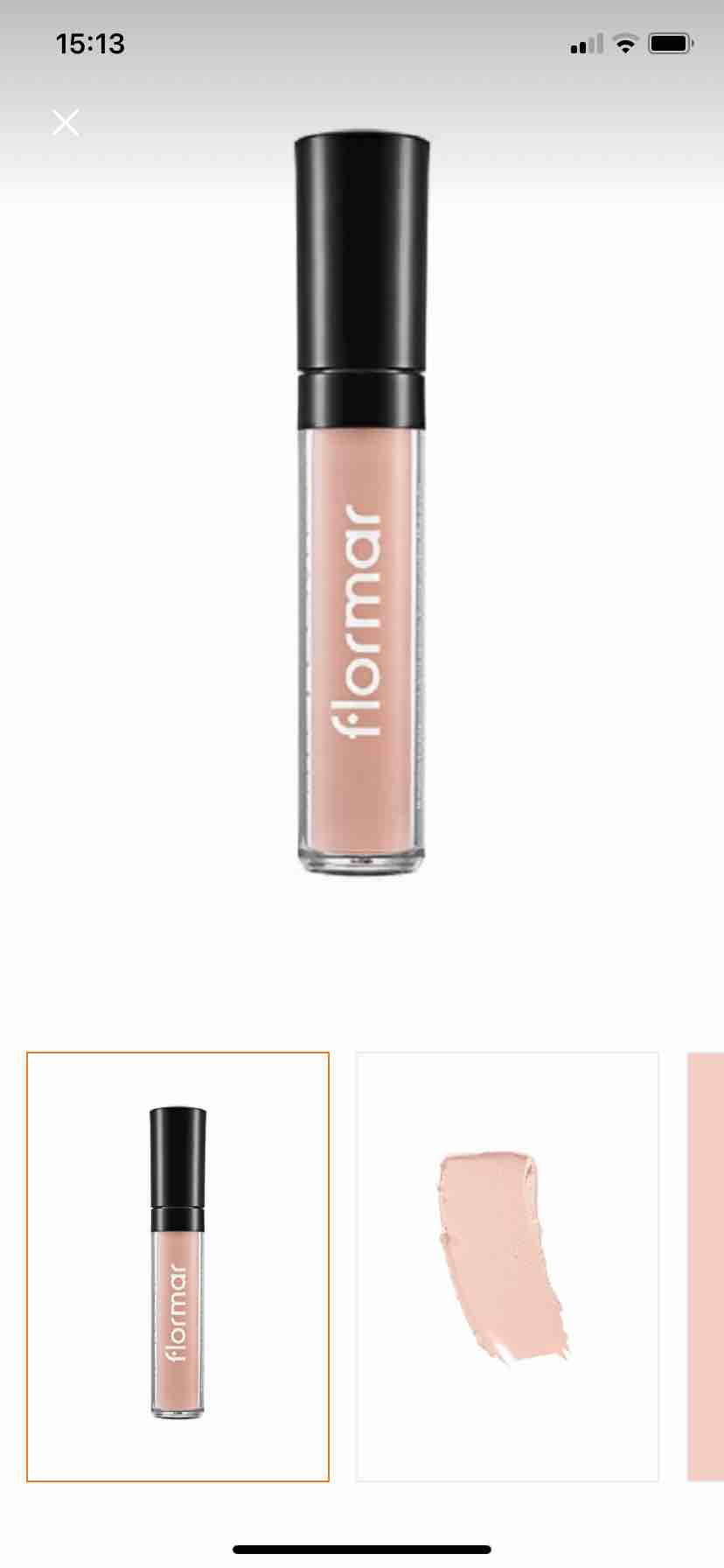This screenshot has height=1568, width=724.
Task: Open the color swatch smear thumbnail
Action: click(x=507, y=1267)
